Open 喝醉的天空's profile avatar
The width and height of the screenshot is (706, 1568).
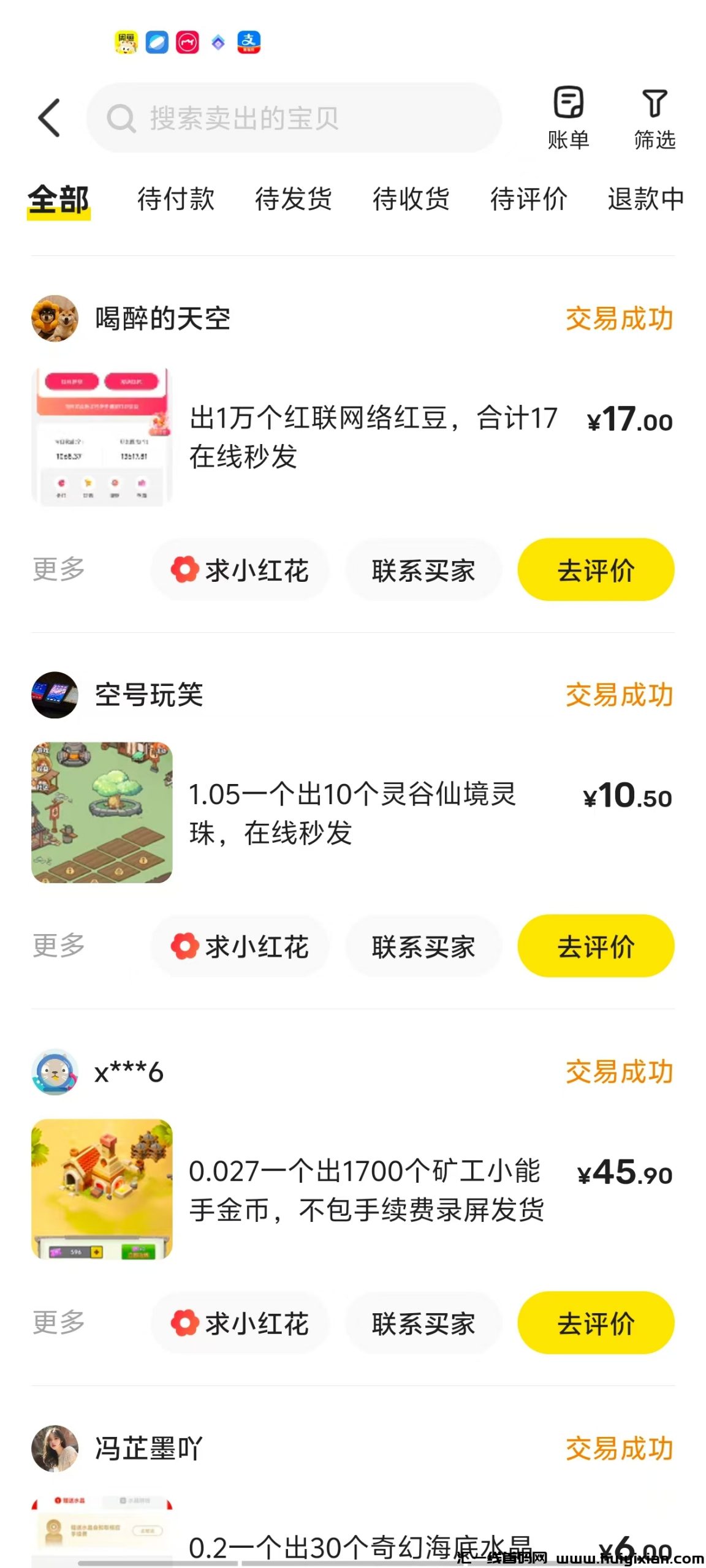[x=54, y=318]
